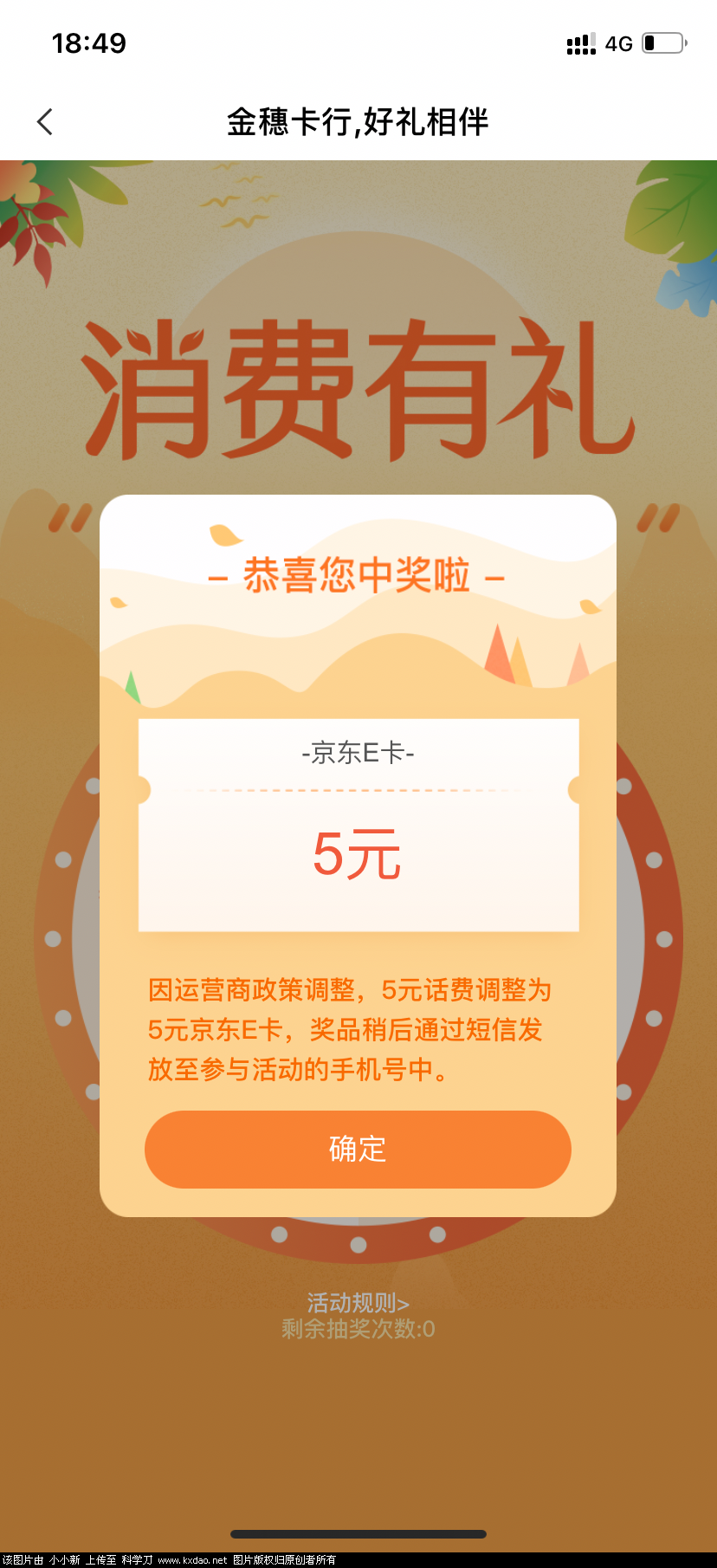Tap the 恭喜您中奖啦 congratulations heading
717x1568 pixels.
(x=358, y=575)
